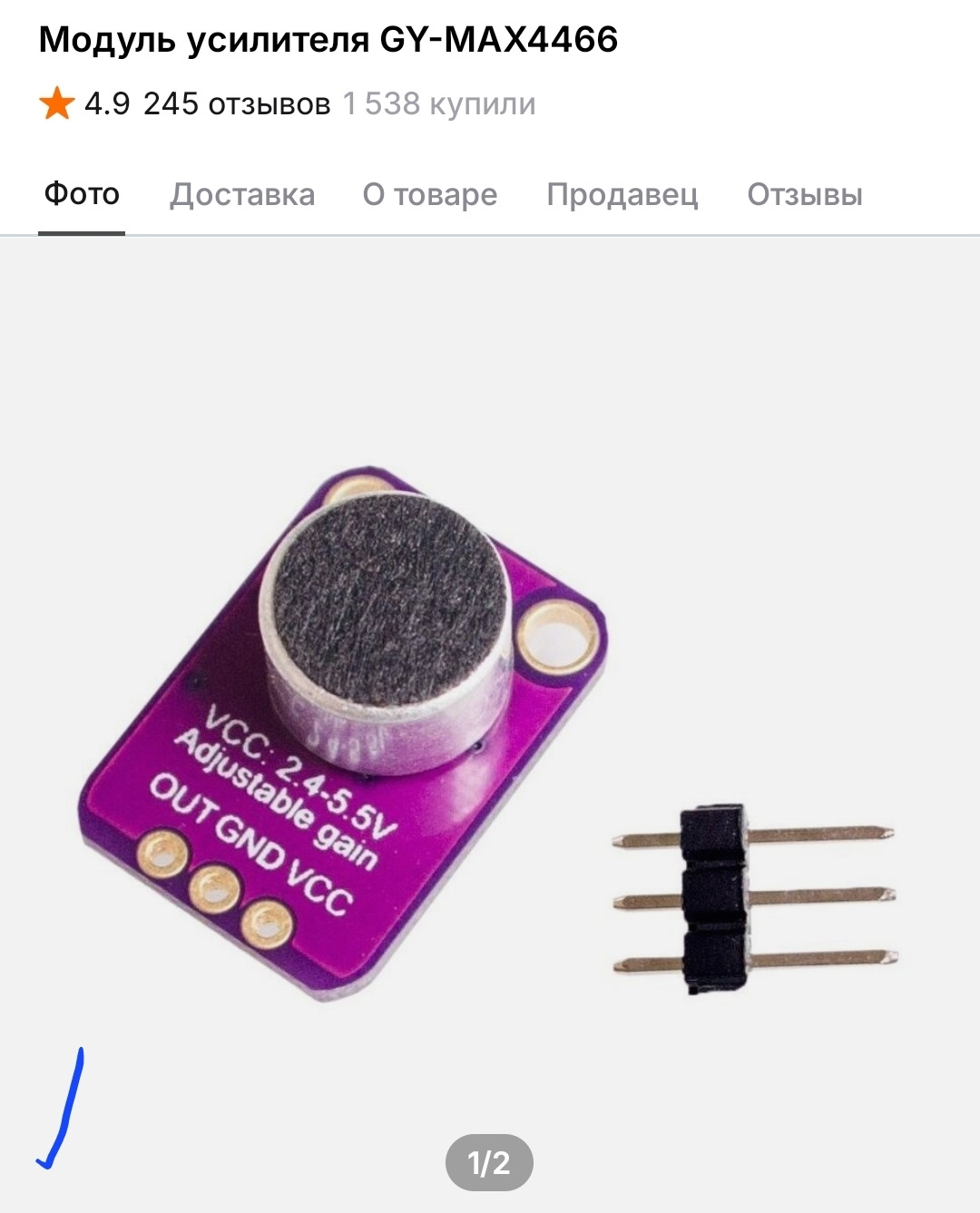Switch to the Фото tab

(x=82, y=194)
